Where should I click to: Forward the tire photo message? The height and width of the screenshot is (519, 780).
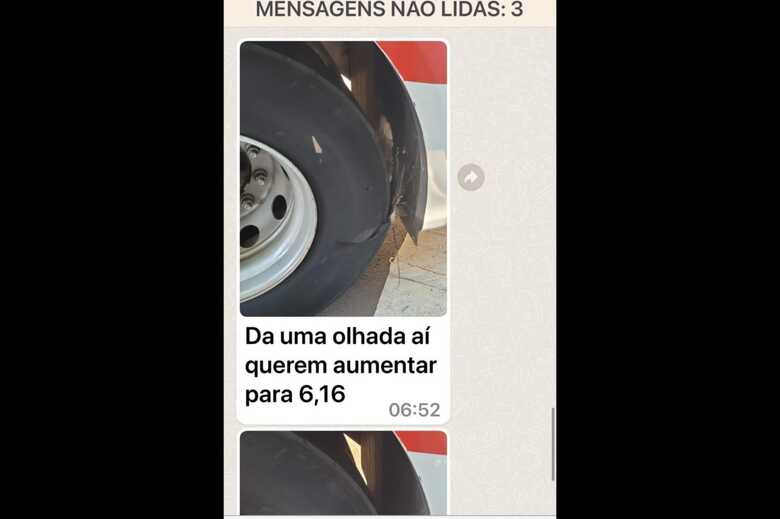[x=471, y=177]
